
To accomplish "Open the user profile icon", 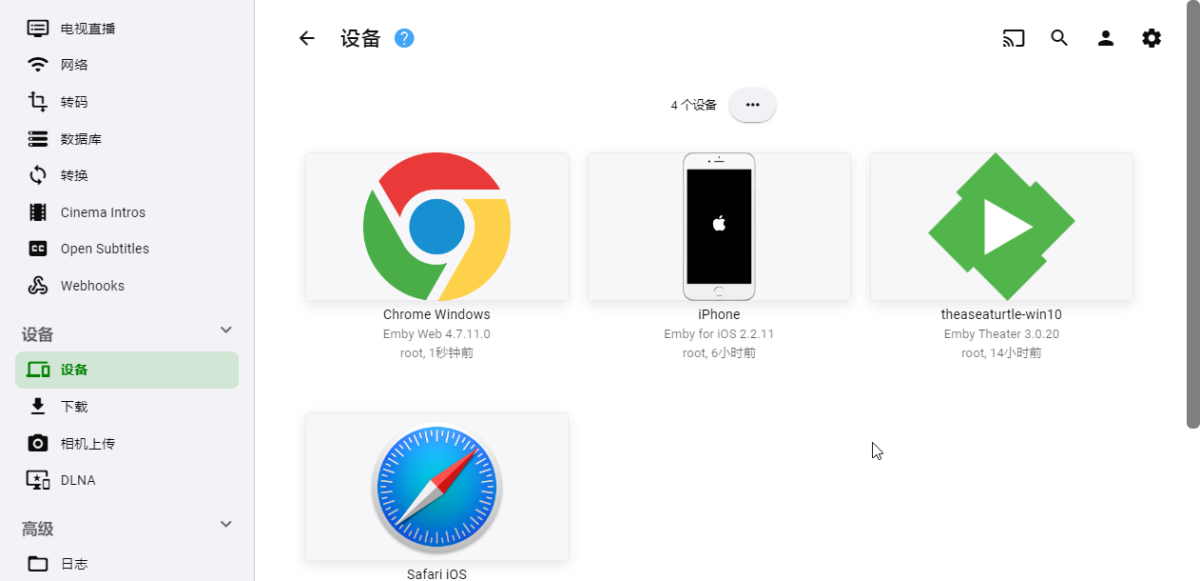I will [1105, 39].
